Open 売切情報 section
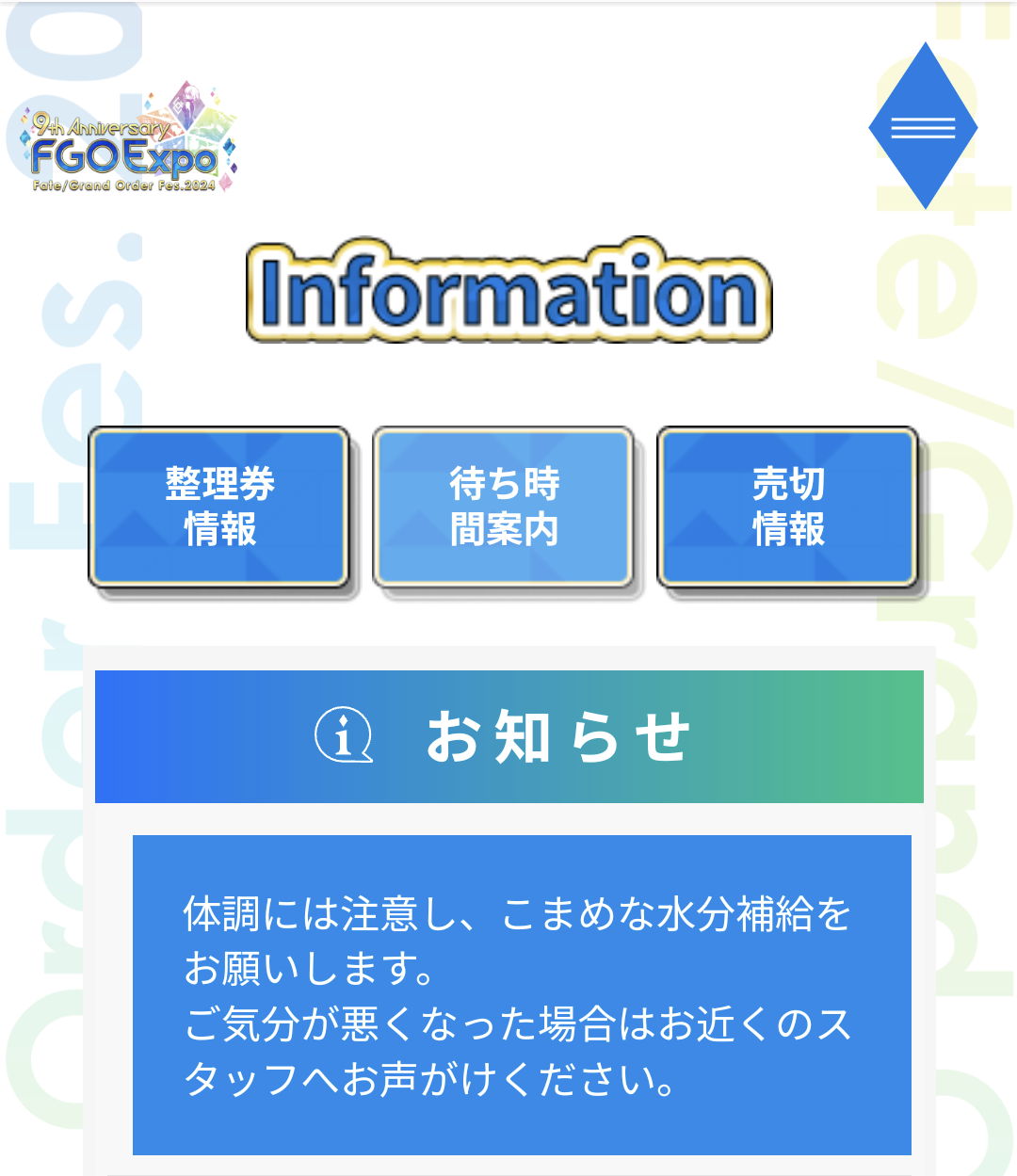Image resolution: width=1017 pixels, height=1176 pixels. (x=788, y=507)
